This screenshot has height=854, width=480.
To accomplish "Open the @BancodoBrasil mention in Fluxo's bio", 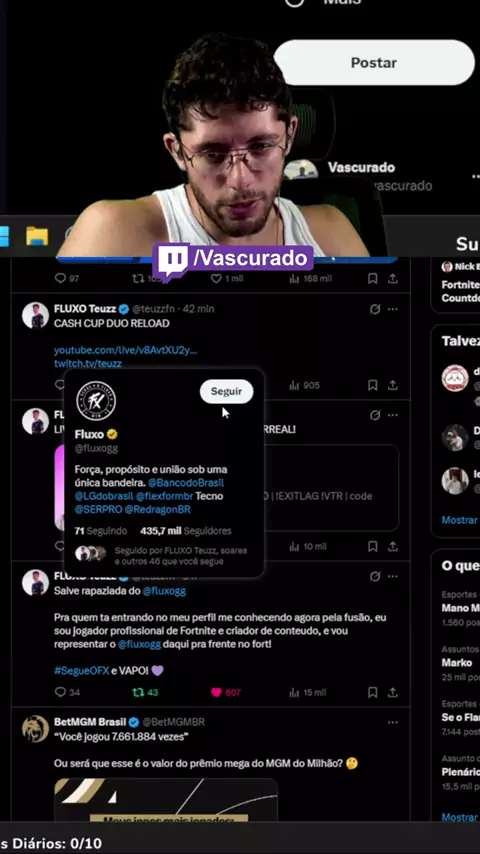I will pos(186,483).
